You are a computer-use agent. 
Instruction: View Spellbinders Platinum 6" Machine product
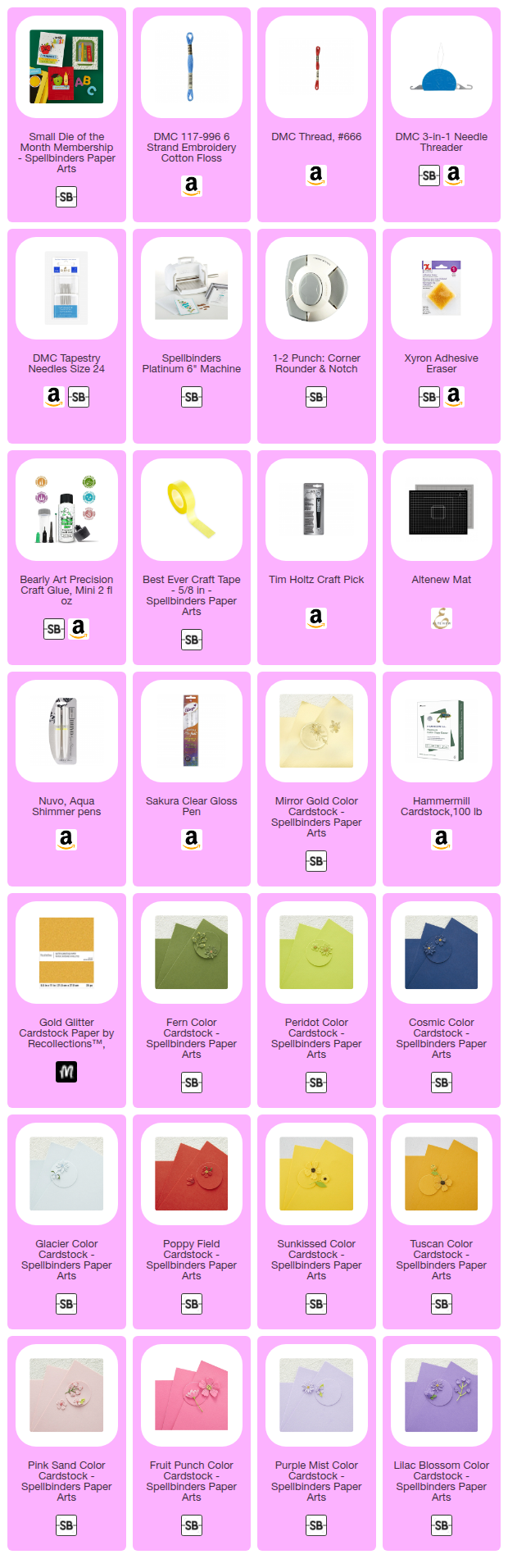[192, 289]
